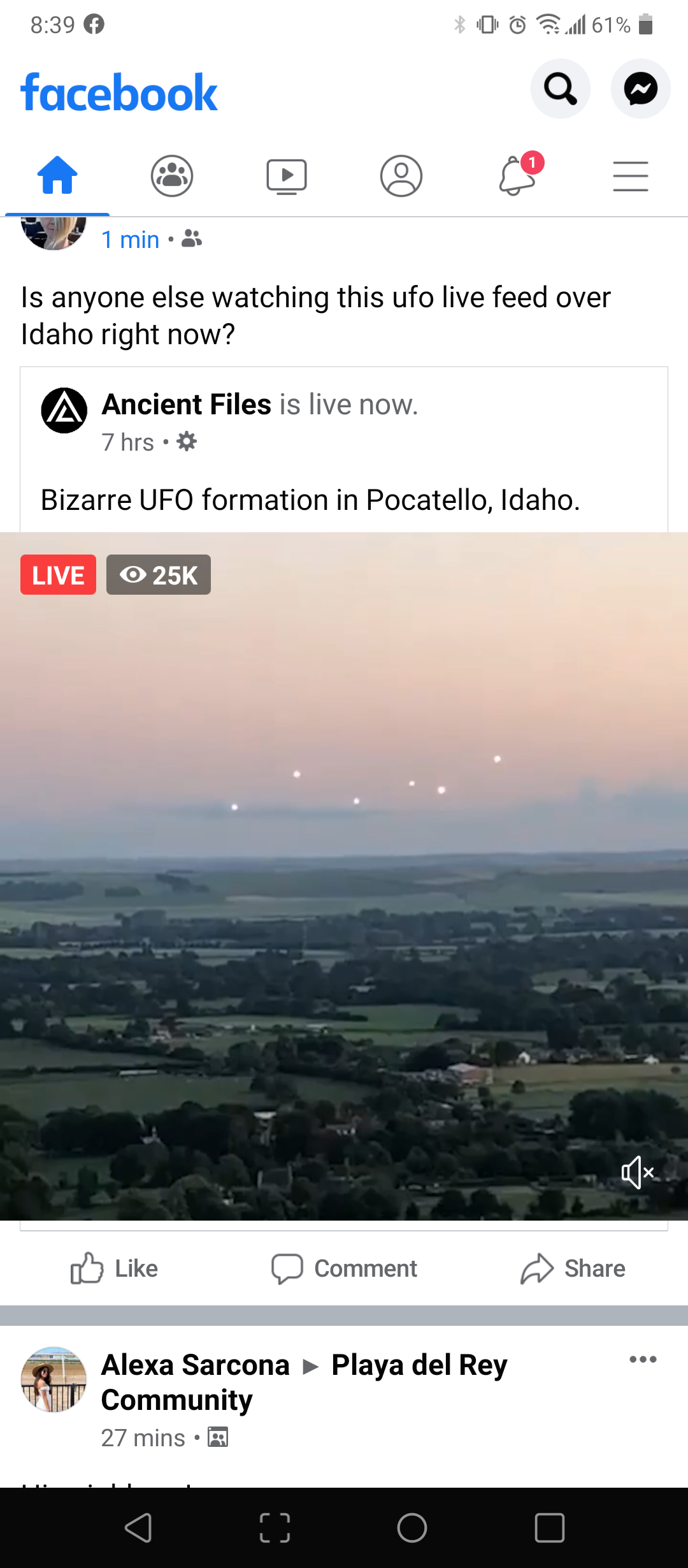Screen dimensions: 688x1568
Task: Share the UFO live feed post
Action: [573, 1268]
